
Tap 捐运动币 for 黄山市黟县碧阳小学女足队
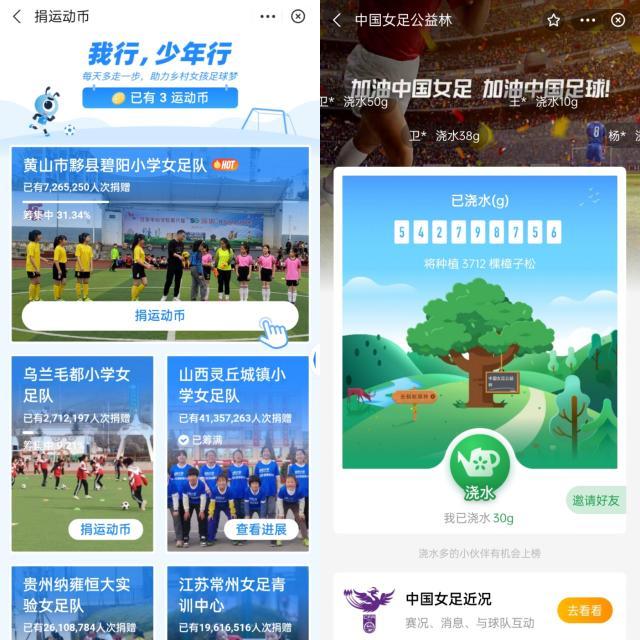(x=160, y=316)
